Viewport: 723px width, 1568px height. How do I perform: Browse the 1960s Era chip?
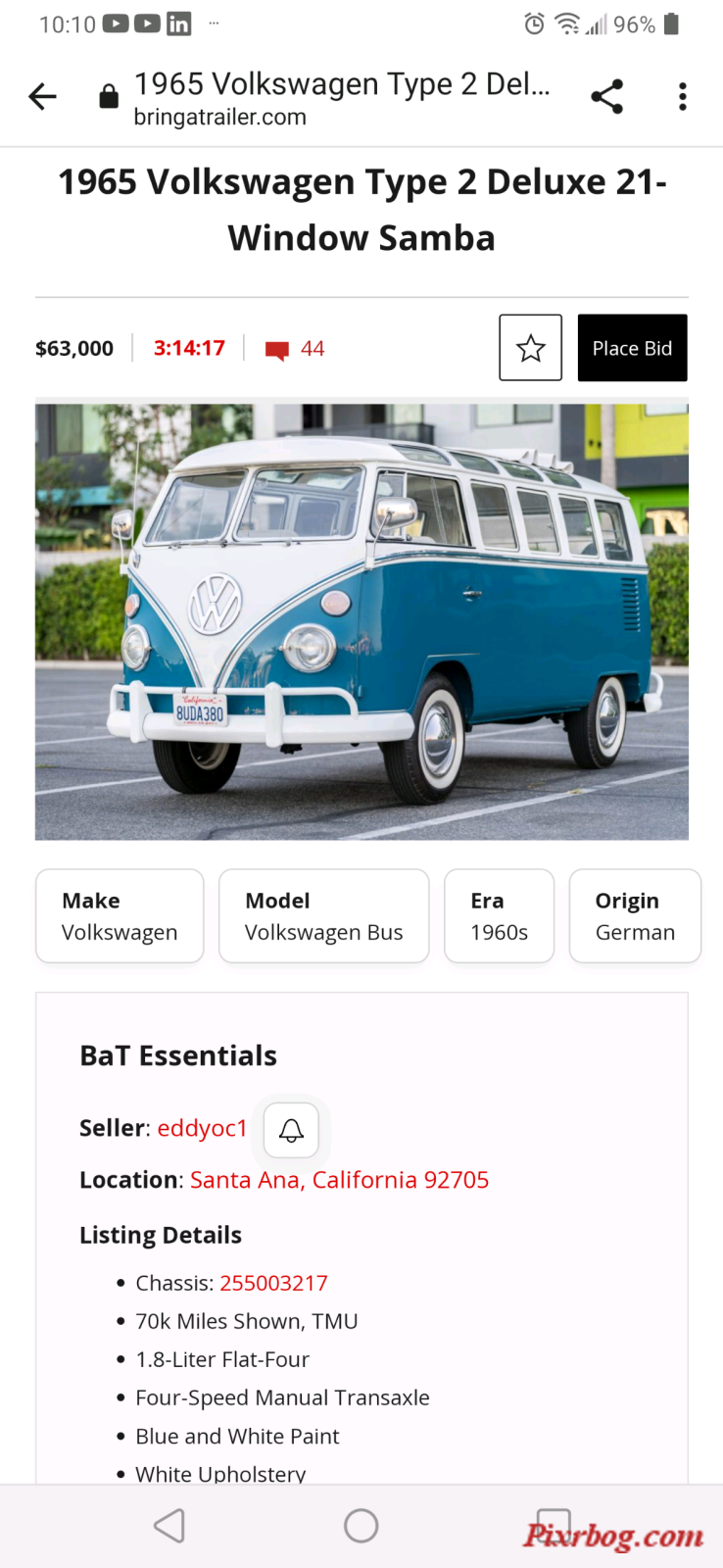(x=499, y=916)
